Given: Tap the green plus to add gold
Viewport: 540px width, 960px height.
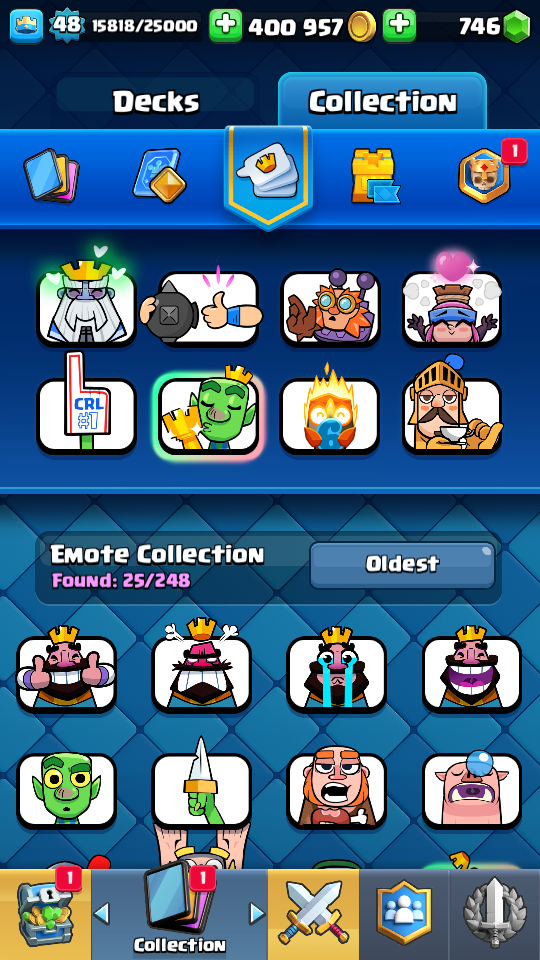Looking at the screenshot, I should coord(225,26).
